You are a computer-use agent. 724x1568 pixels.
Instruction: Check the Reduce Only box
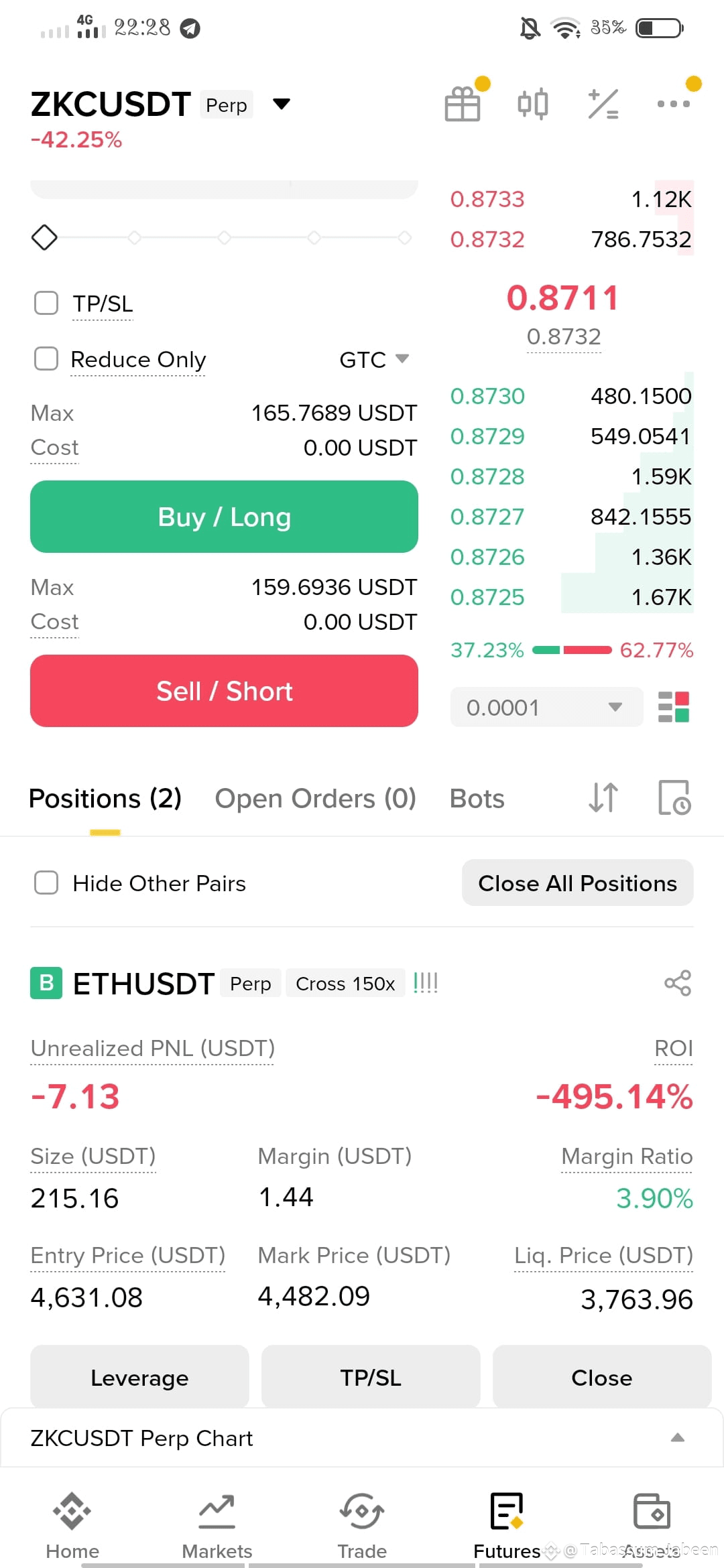click(x=46, y=358)
